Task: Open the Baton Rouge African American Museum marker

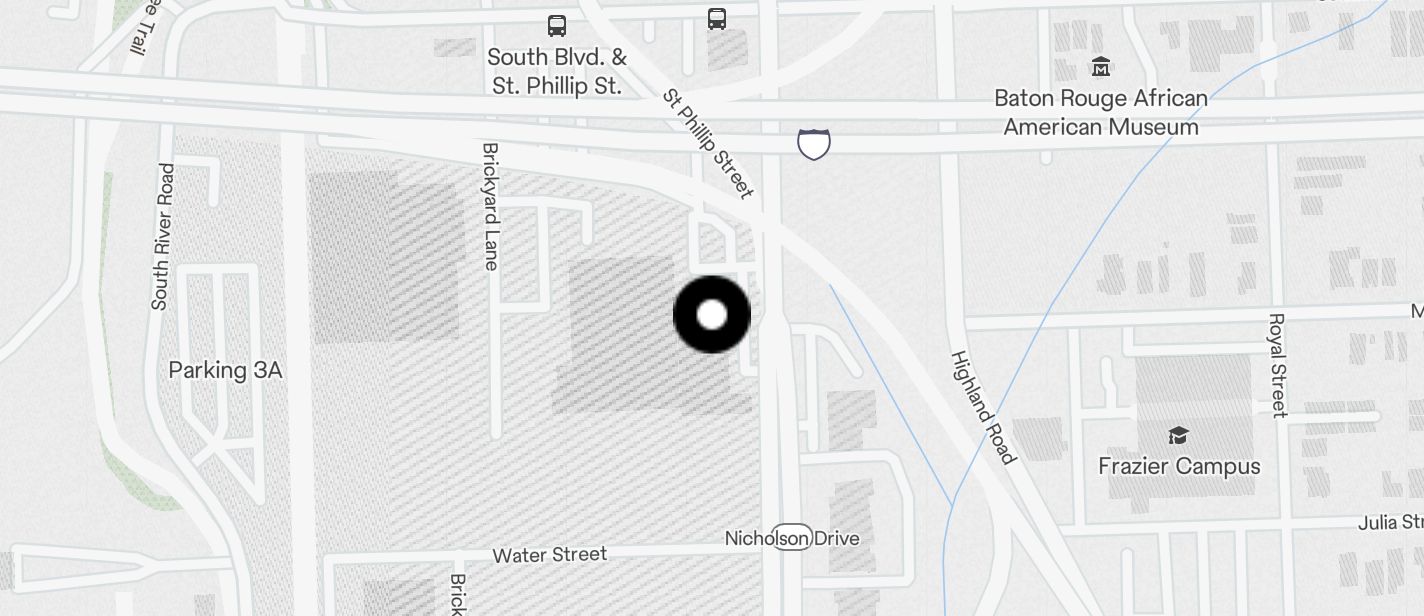Action: pos(1101,67)
